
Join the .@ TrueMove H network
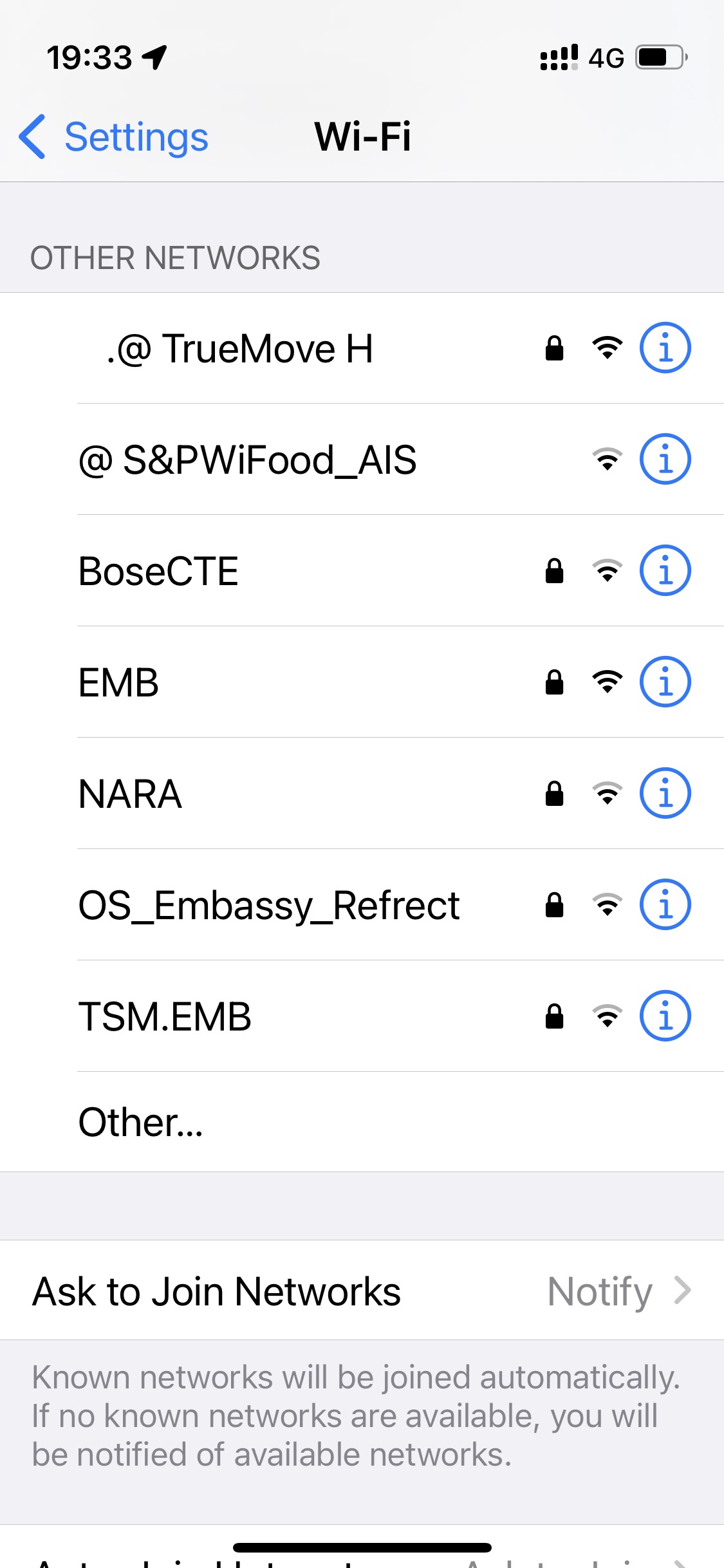362,348
